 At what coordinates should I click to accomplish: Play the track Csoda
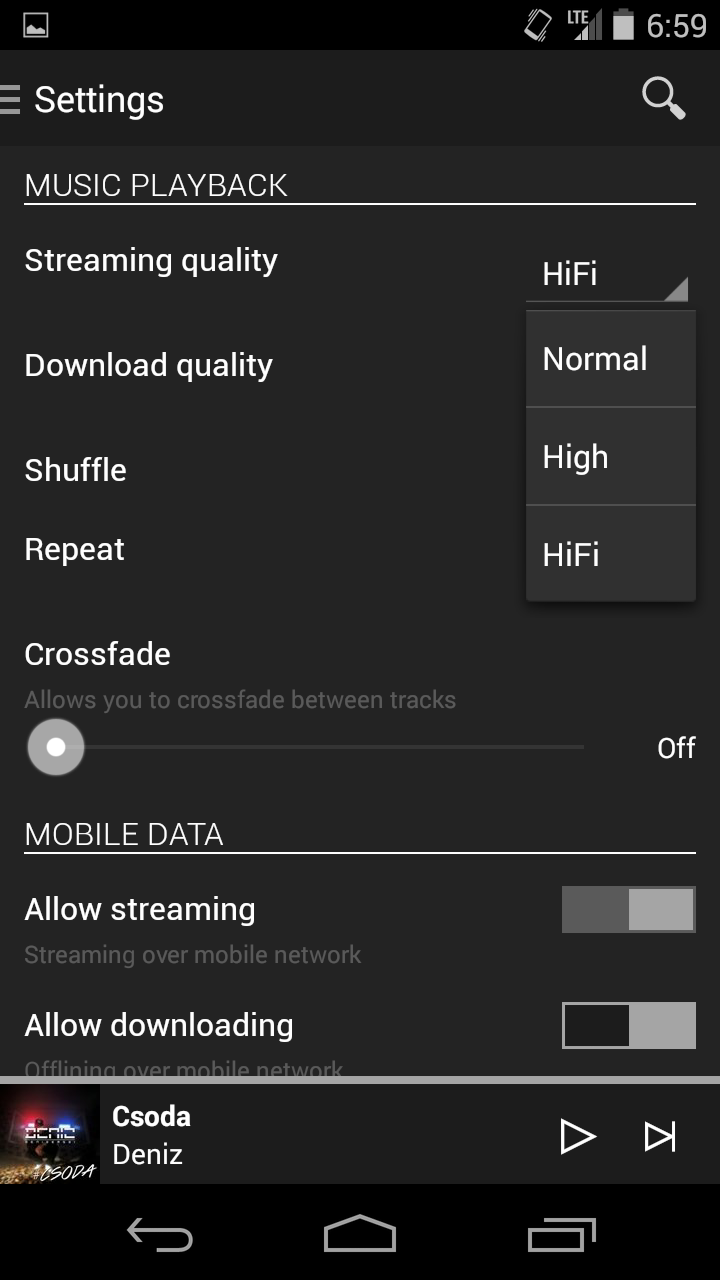[577, 1136]
